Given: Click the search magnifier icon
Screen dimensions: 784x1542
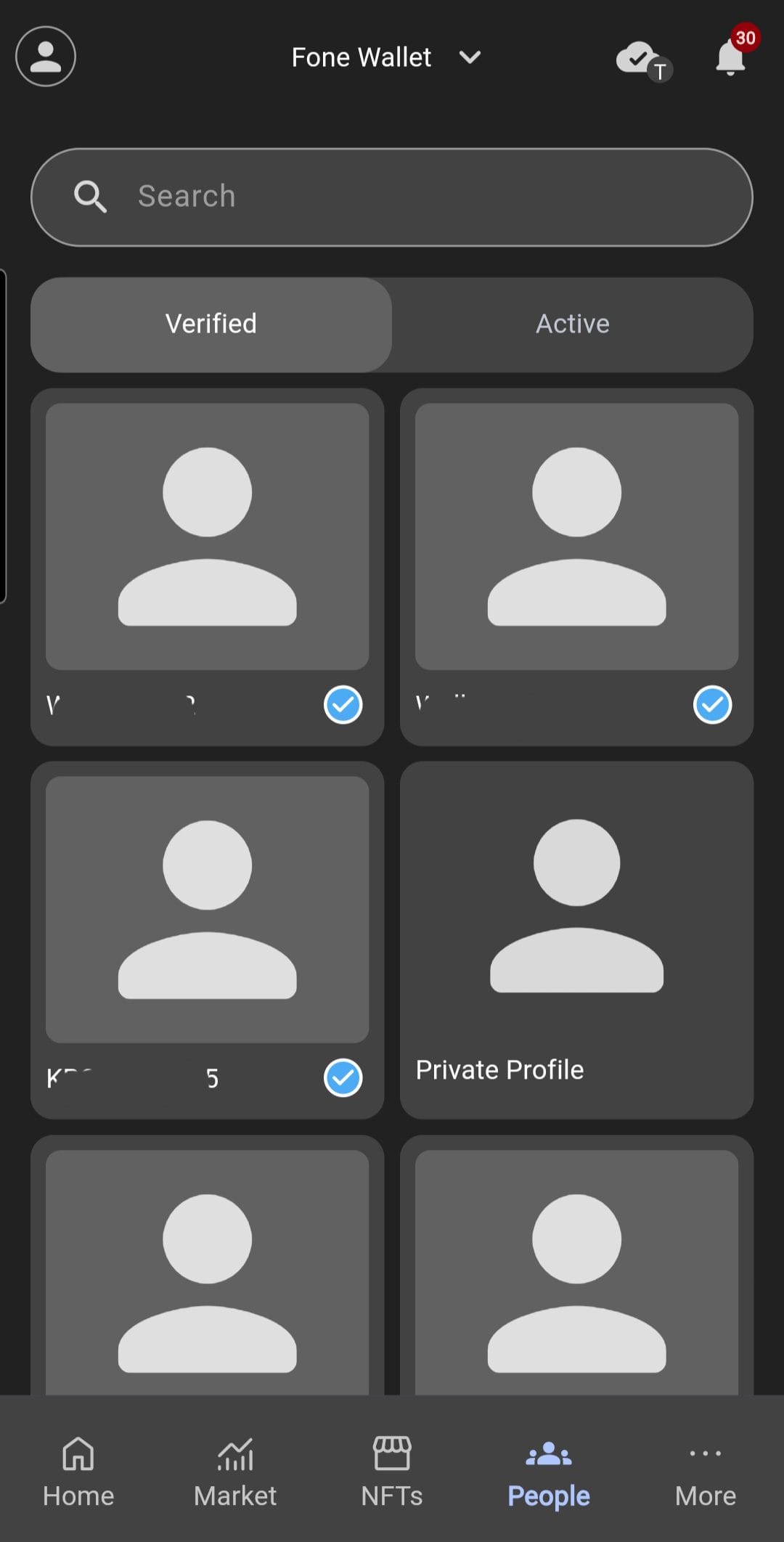Looking at the screenshot, I should point(90,196).
